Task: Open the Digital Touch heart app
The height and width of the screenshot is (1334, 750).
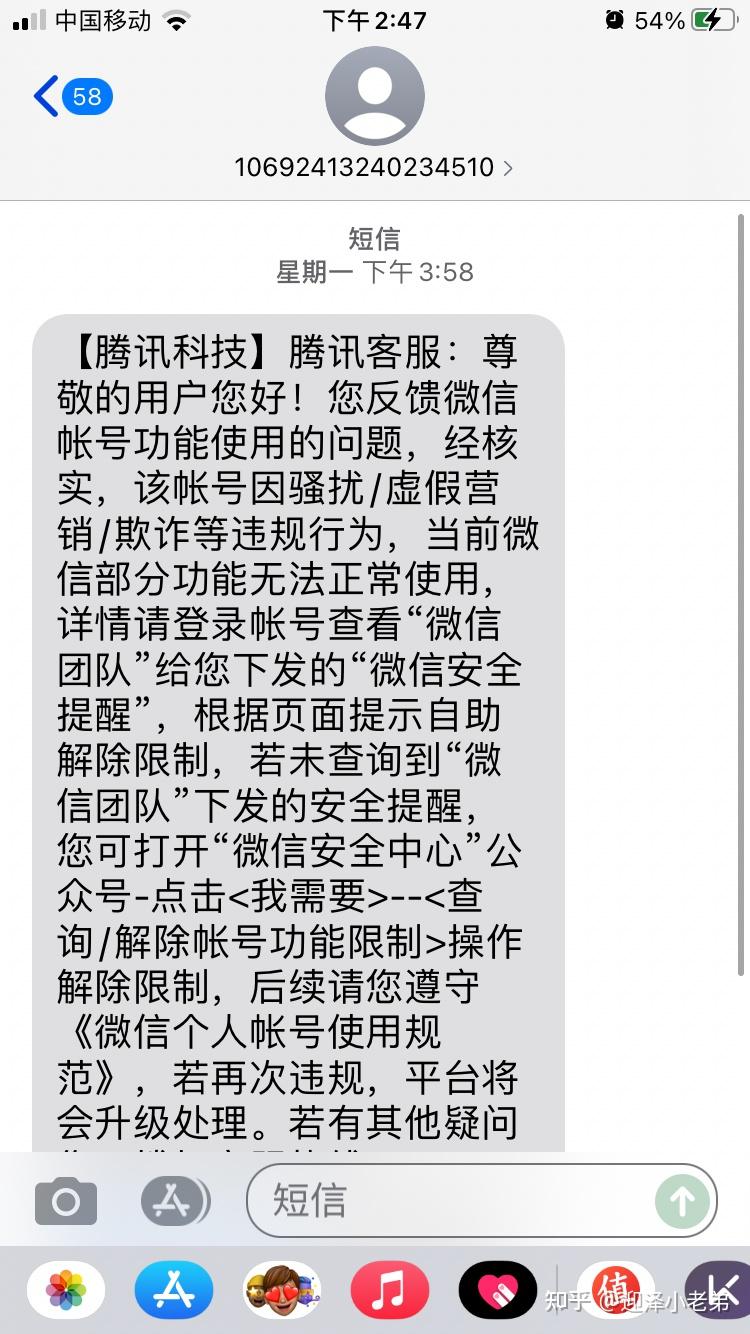Action: pos(498,1290)
